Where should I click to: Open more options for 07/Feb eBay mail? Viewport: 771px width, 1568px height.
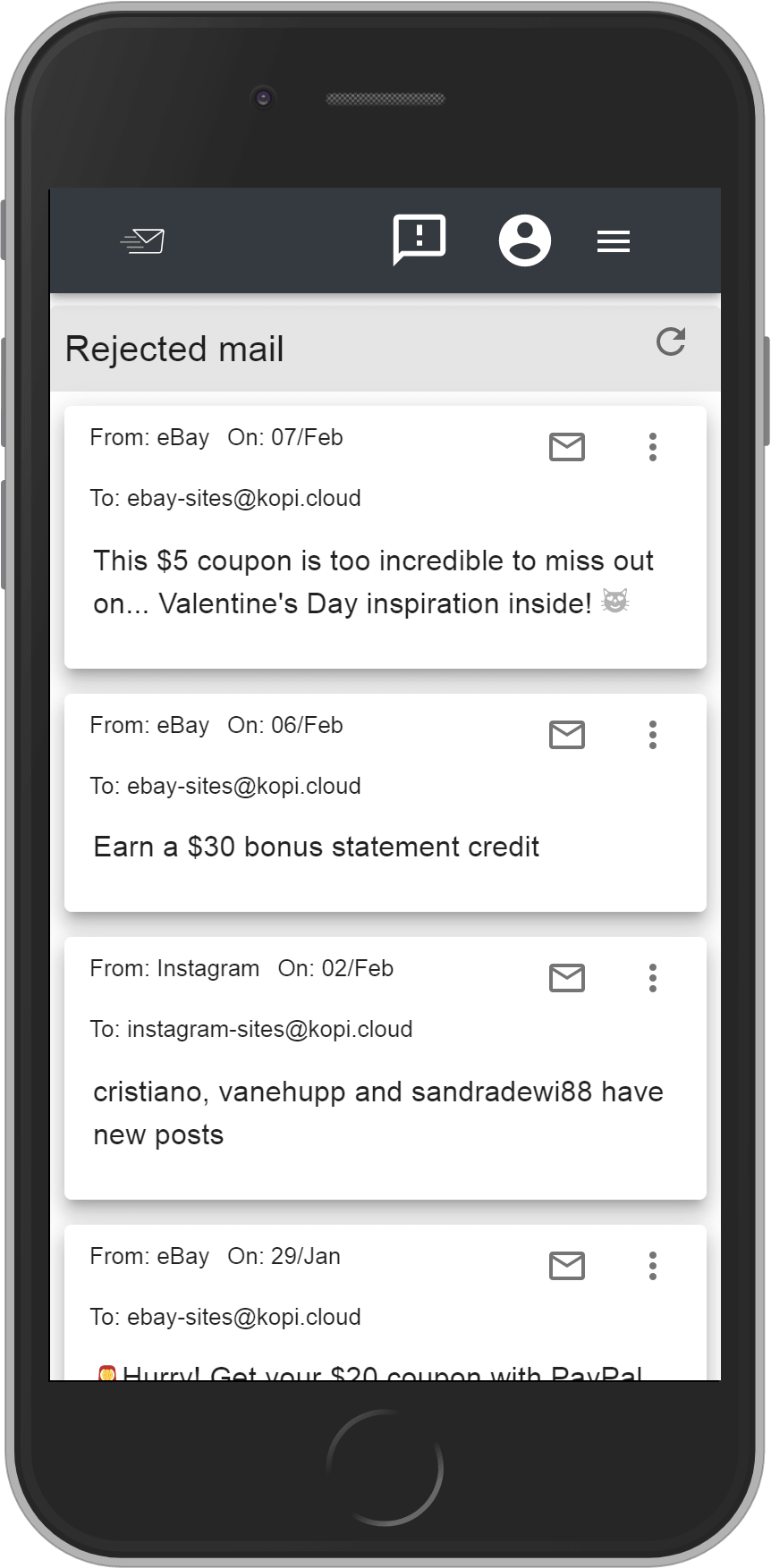click(653, 447)
